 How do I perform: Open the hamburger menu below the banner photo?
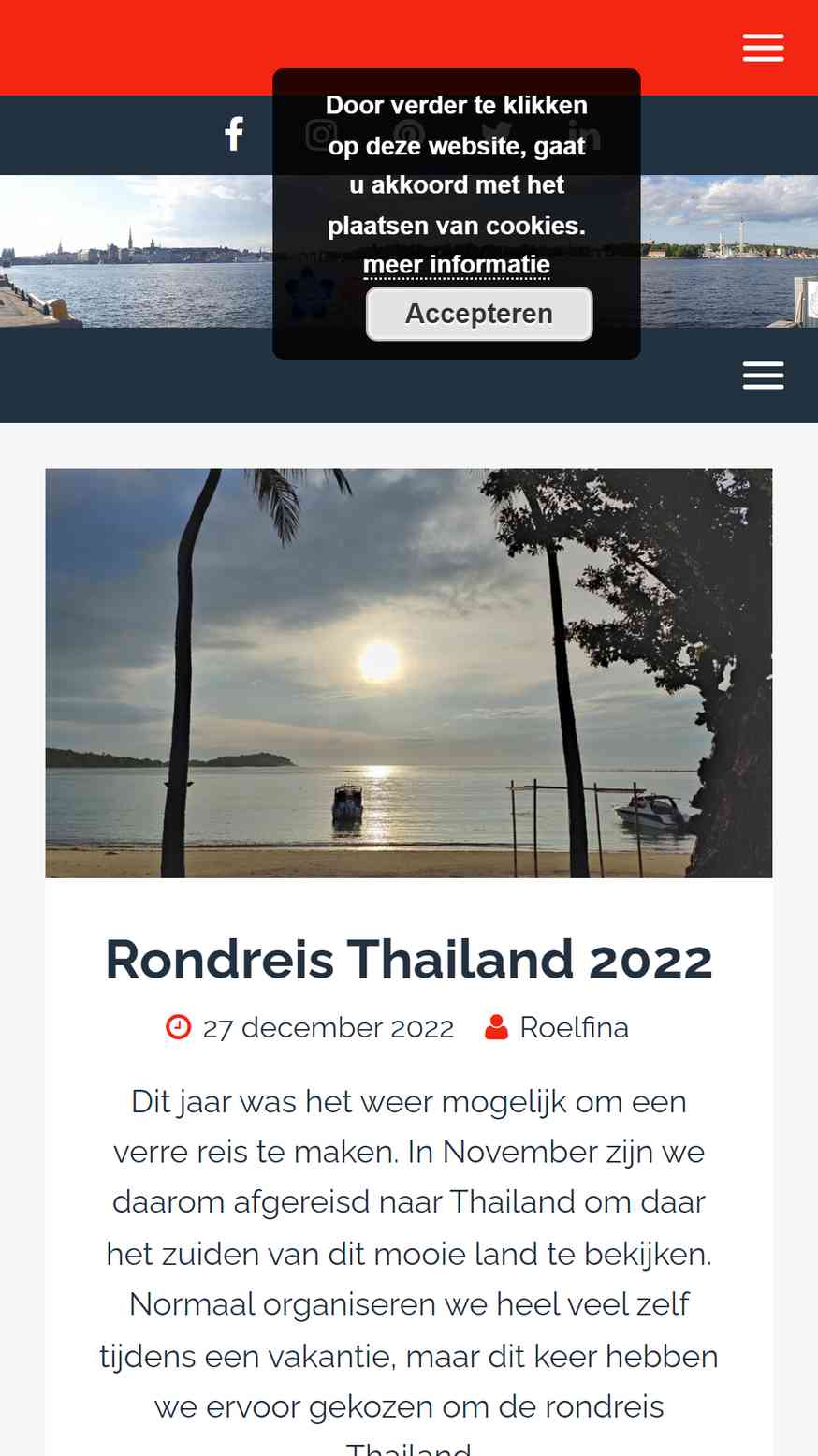pos(763,375)
